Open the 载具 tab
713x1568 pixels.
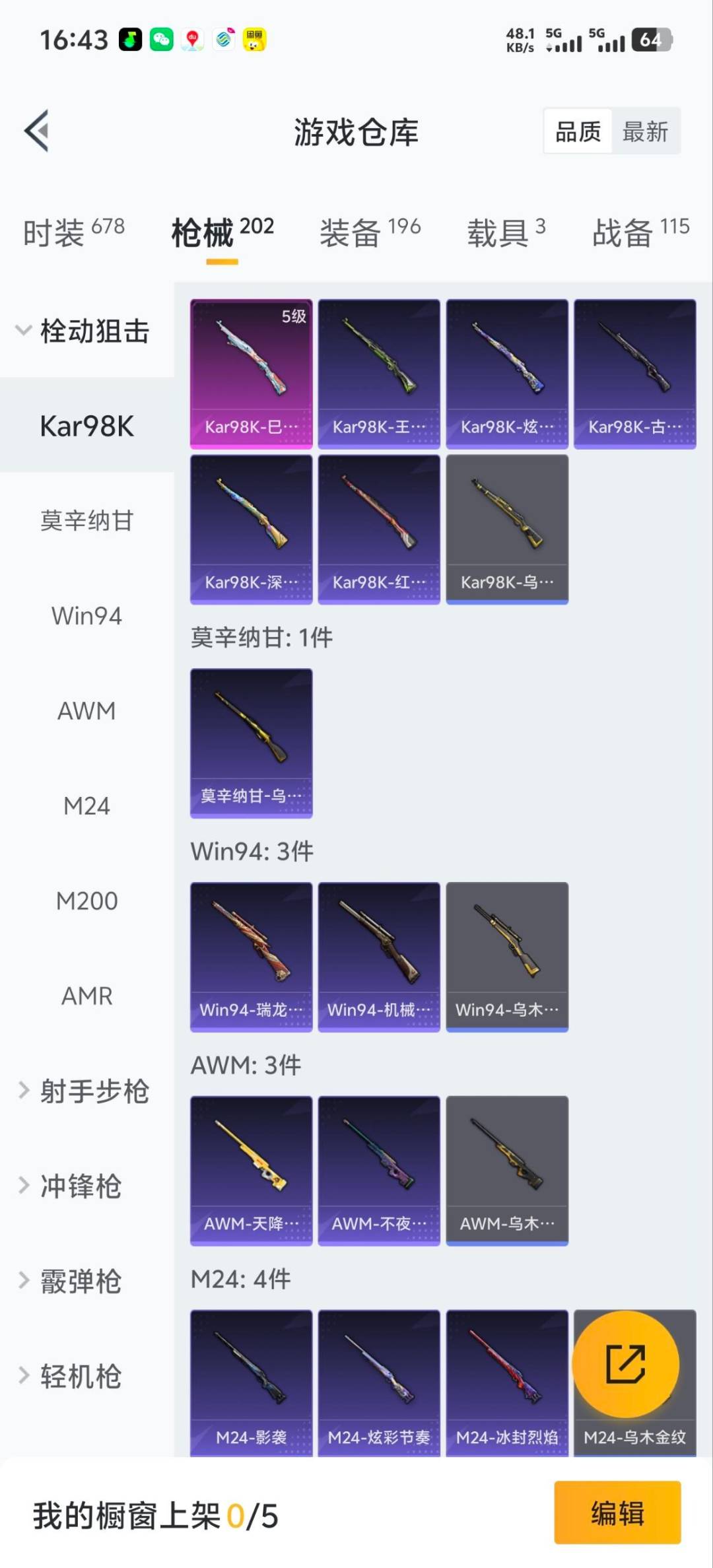[506, 232]
